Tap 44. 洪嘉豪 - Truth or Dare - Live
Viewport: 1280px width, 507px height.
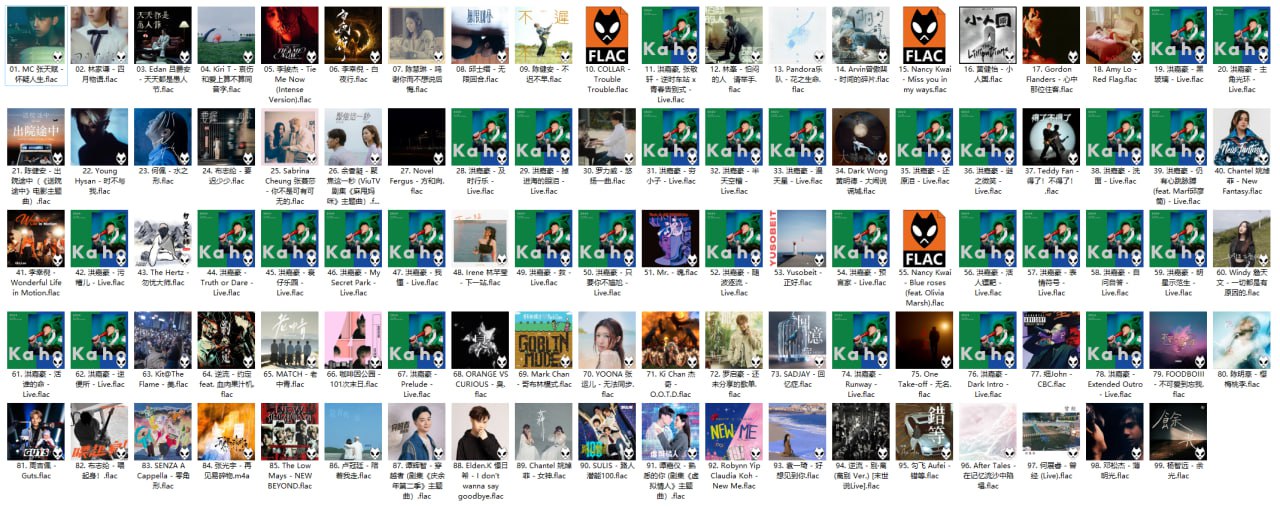pos(226,238)
